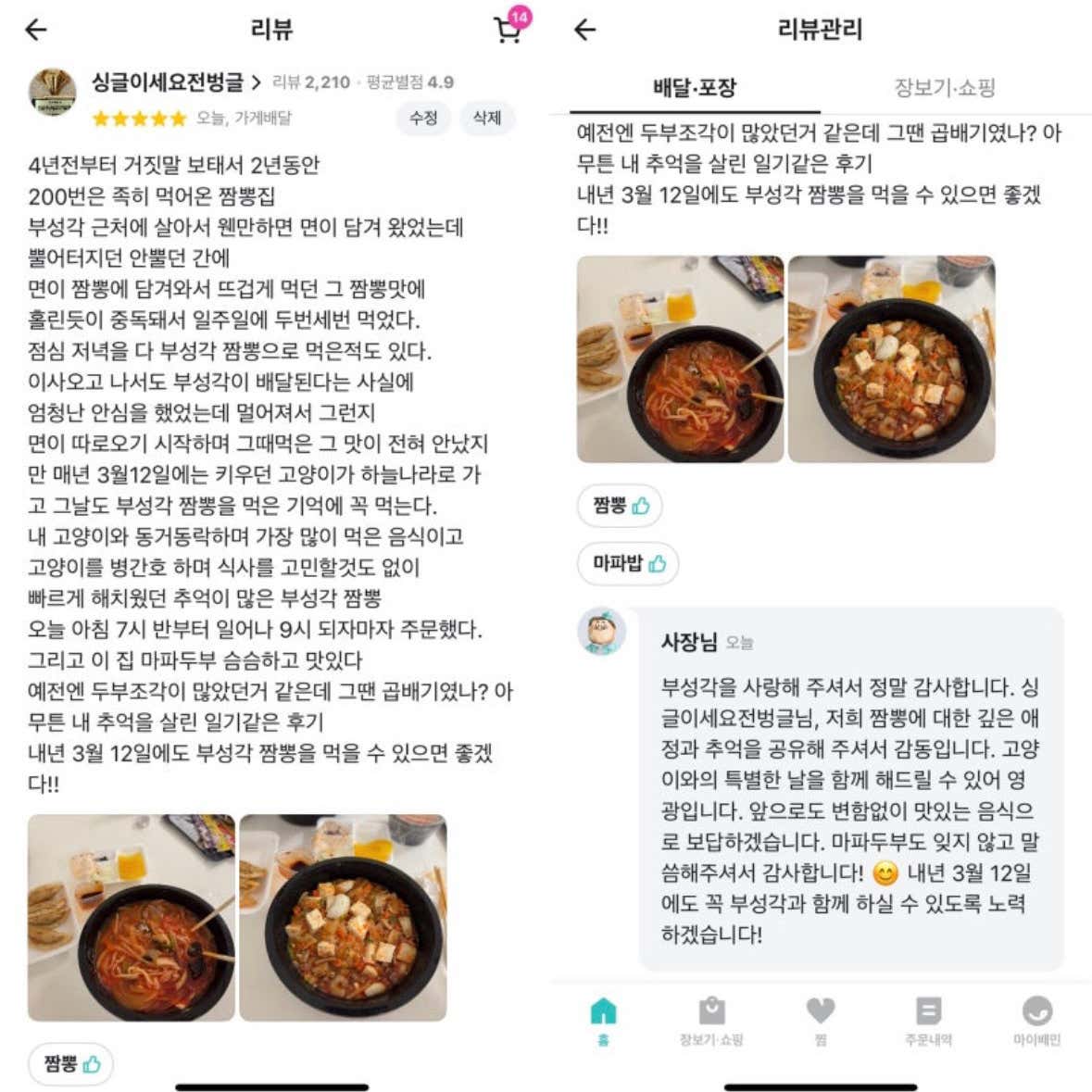Tap the 짬뽕 menu chip on 리뷰관리 screen
Screen dimensions: 1092x1092
pyautogui.click(x=621, y=506)
